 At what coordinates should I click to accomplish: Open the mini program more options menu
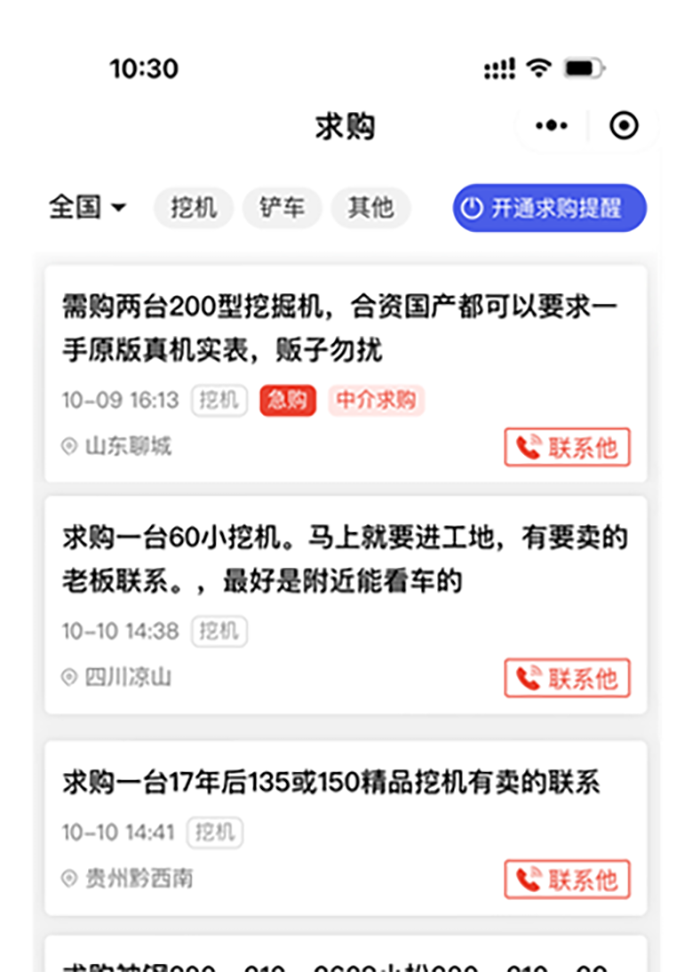551,126
